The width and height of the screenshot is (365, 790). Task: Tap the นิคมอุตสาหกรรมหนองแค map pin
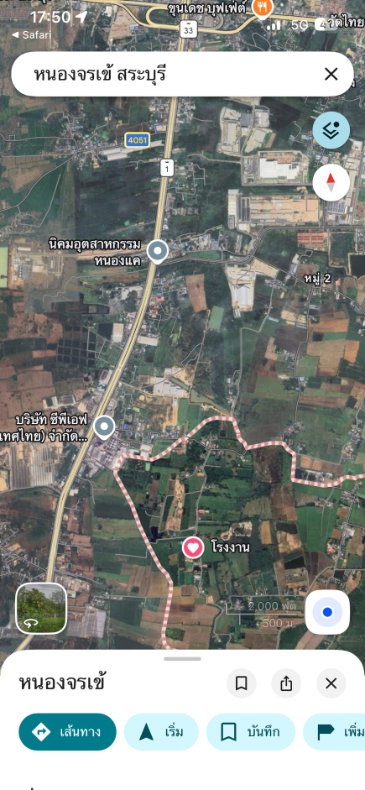tap(158, 251)
